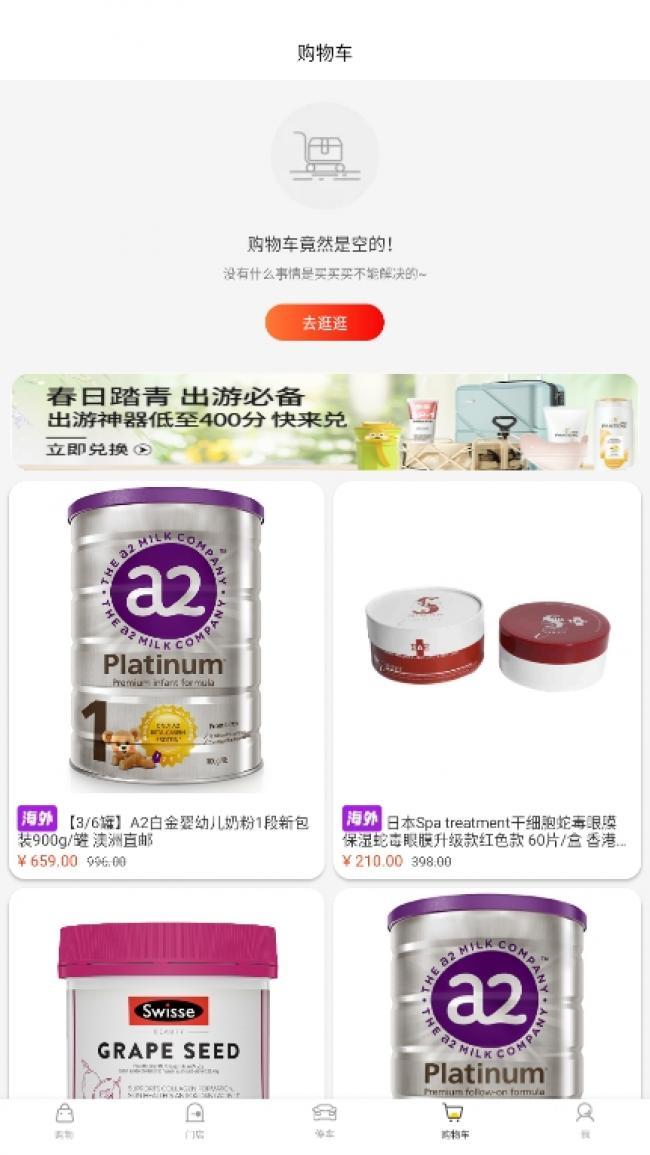Open the 春日踏青 出游必备 banner
The image size is (650, 1155).
coord(324,421)
